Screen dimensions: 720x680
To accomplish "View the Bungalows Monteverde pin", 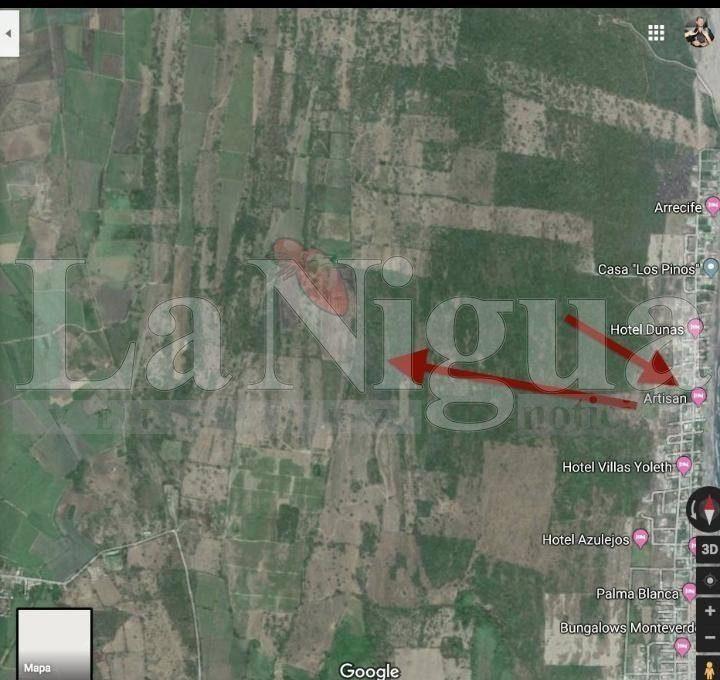I will tap(682, 646).
